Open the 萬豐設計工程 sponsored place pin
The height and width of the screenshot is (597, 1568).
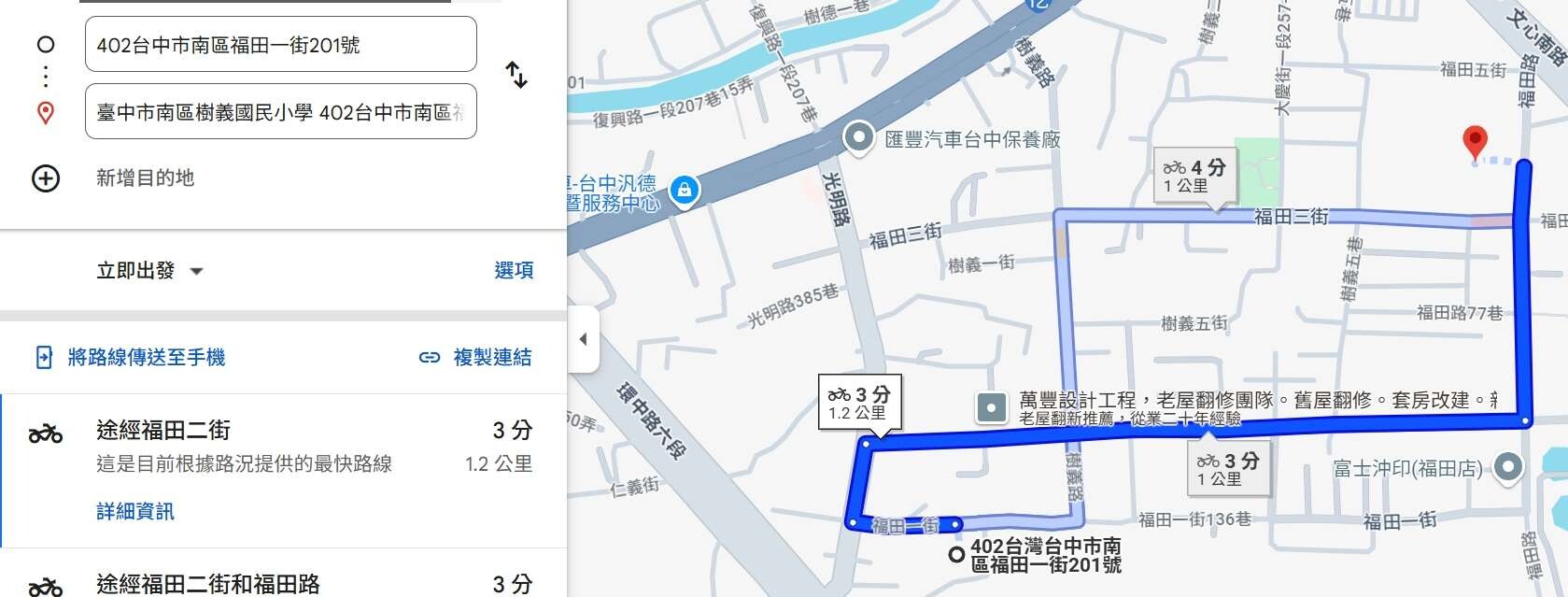991,407
